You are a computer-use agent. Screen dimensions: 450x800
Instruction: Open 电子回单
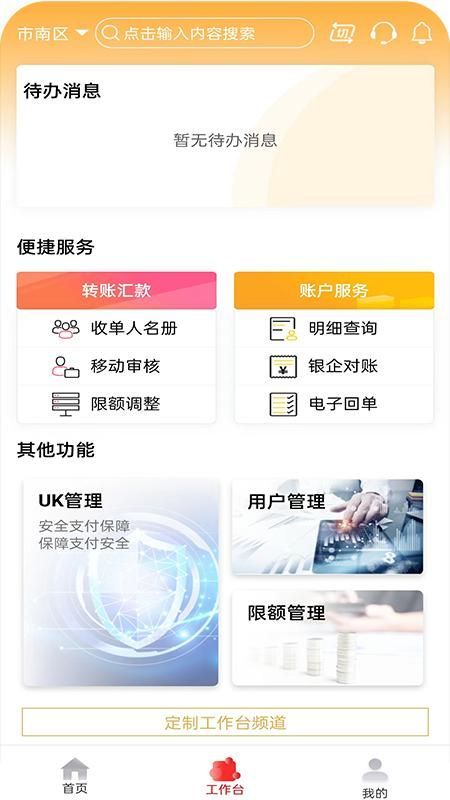(334, 404)
